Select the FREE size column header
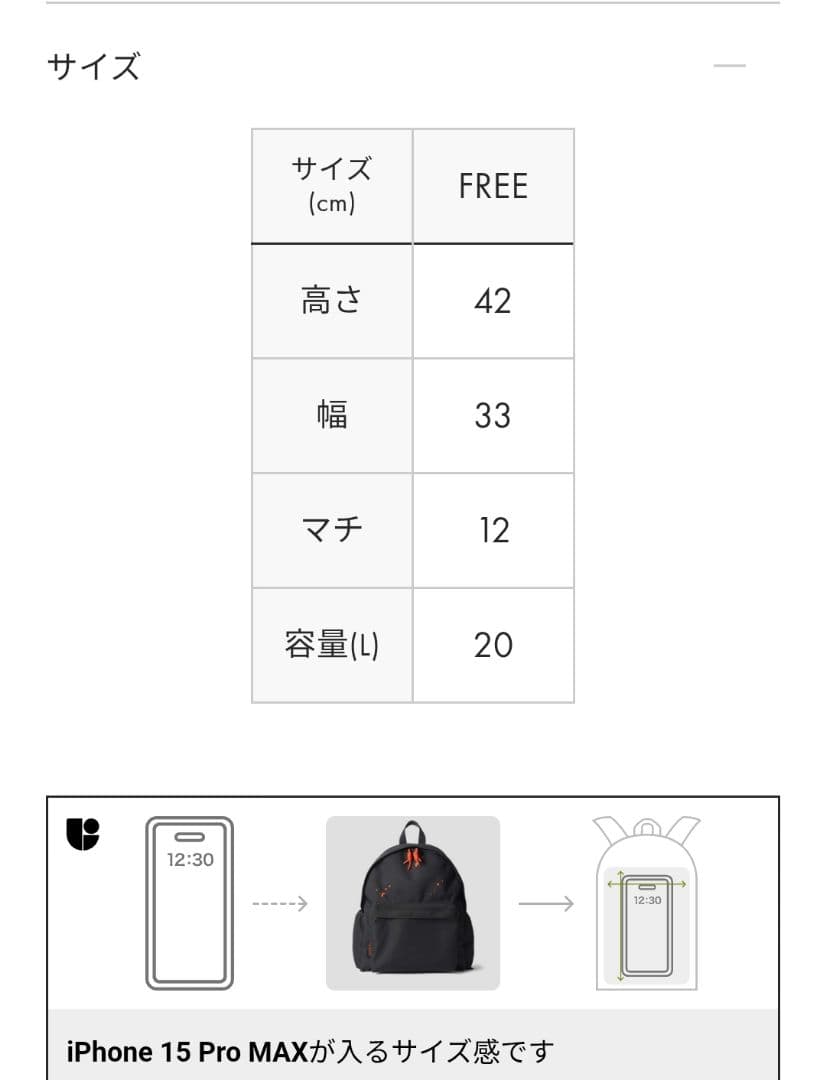The image size is (826, 1080). [x=493, y=185]
